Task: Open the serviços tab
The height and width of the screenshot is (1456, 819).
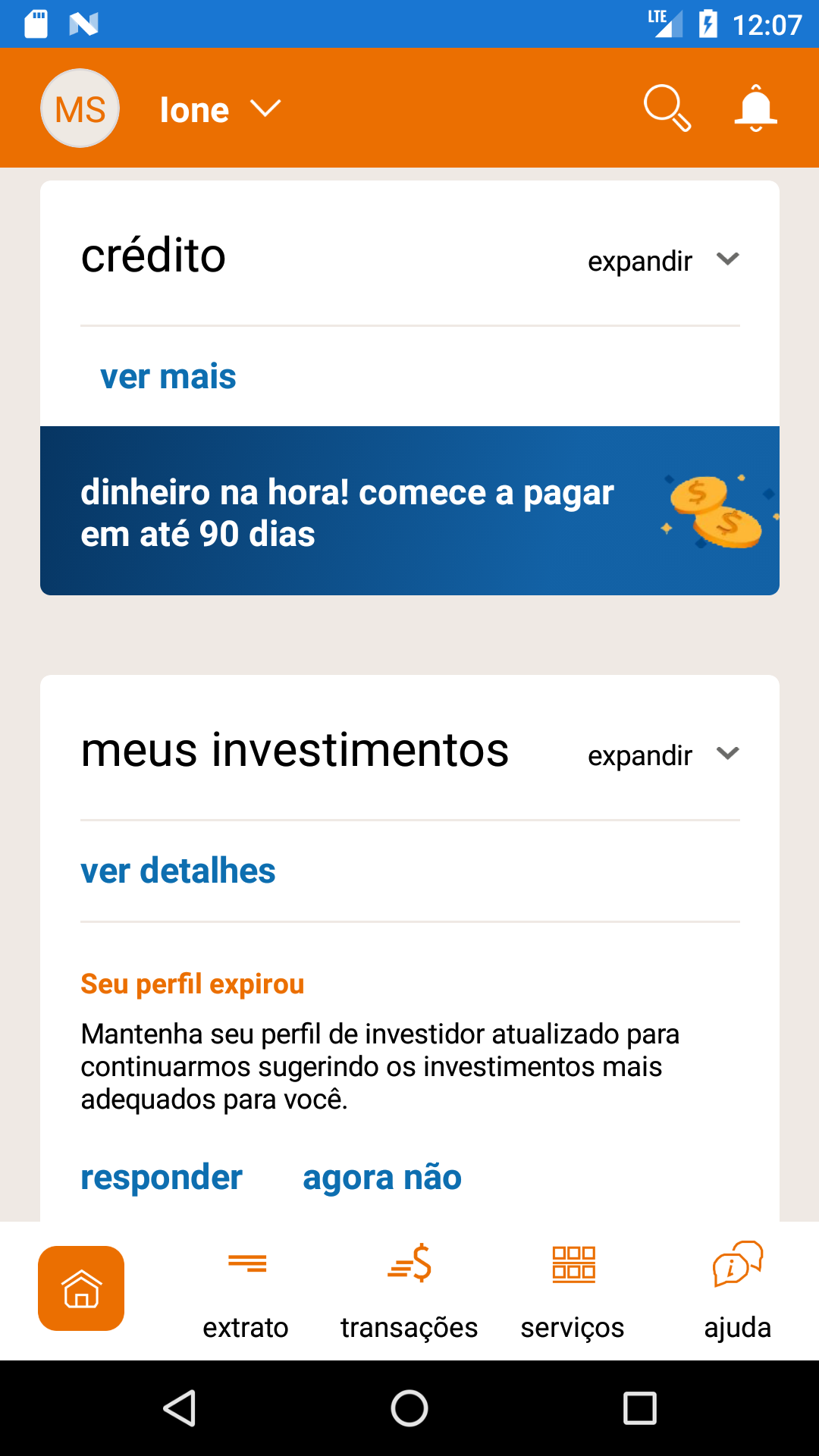Action: pyautogui.click(x=573, y=1291)
